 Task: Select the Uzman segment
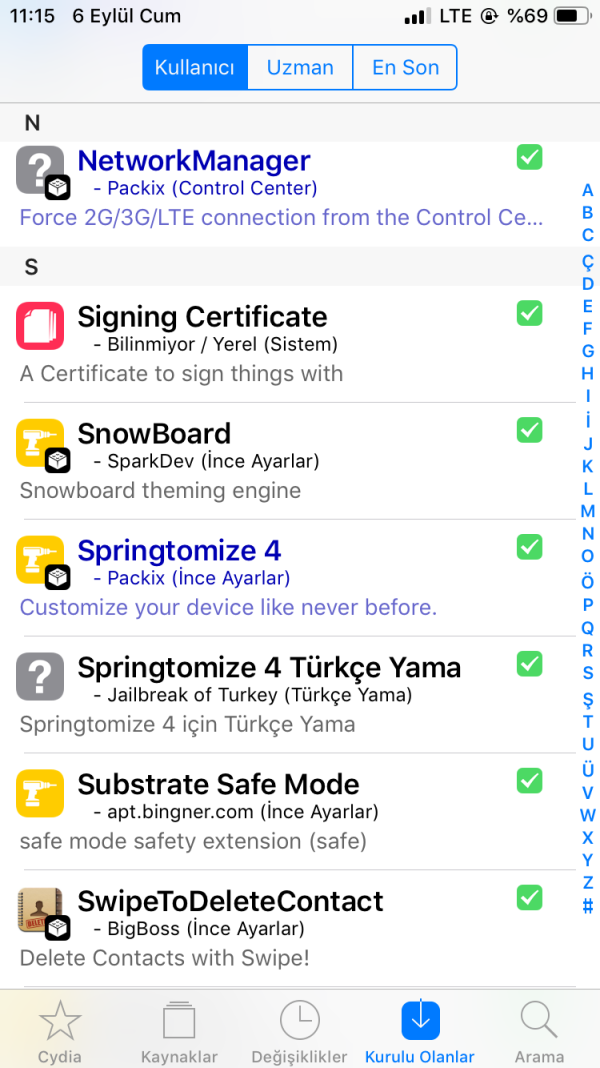[300, 68]
